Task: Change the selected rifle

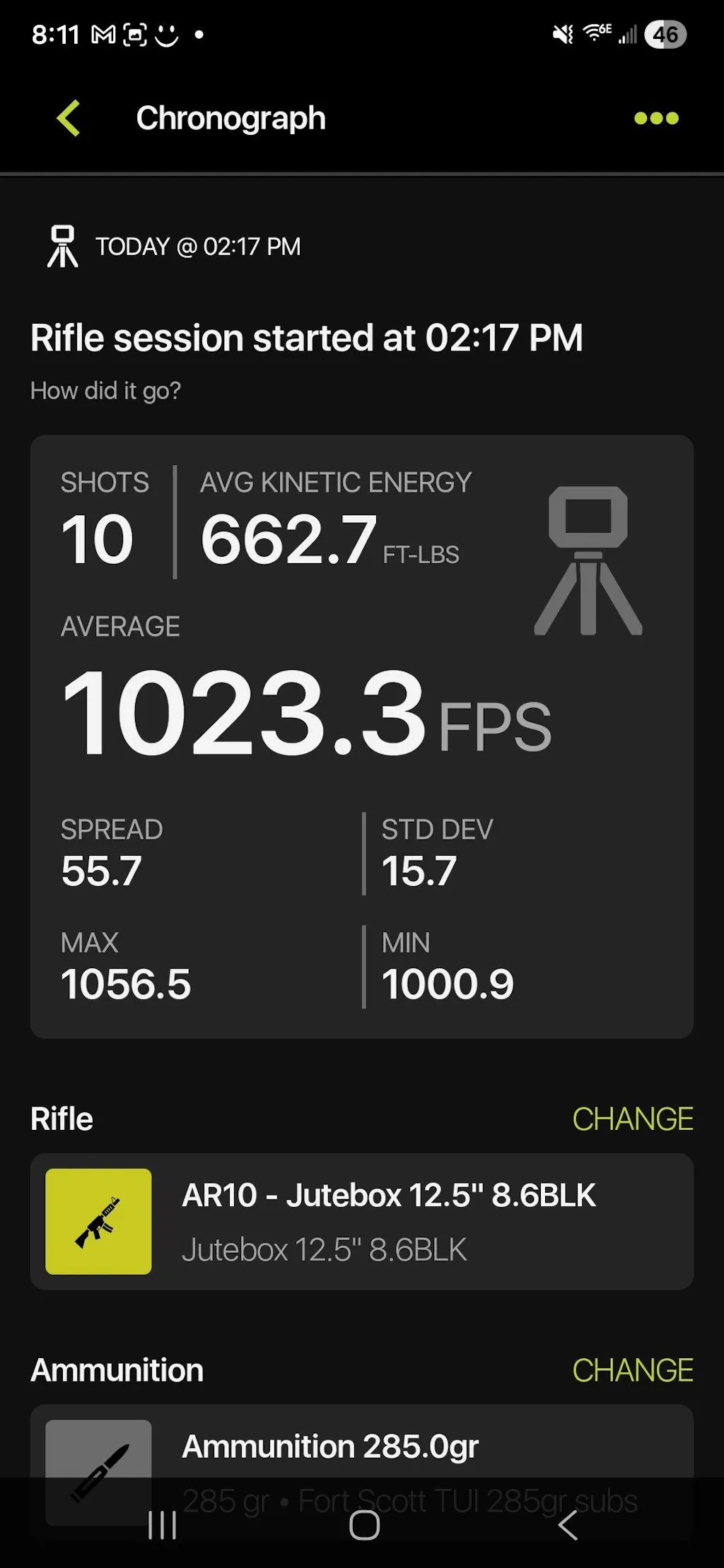Action: (632, 1119)
